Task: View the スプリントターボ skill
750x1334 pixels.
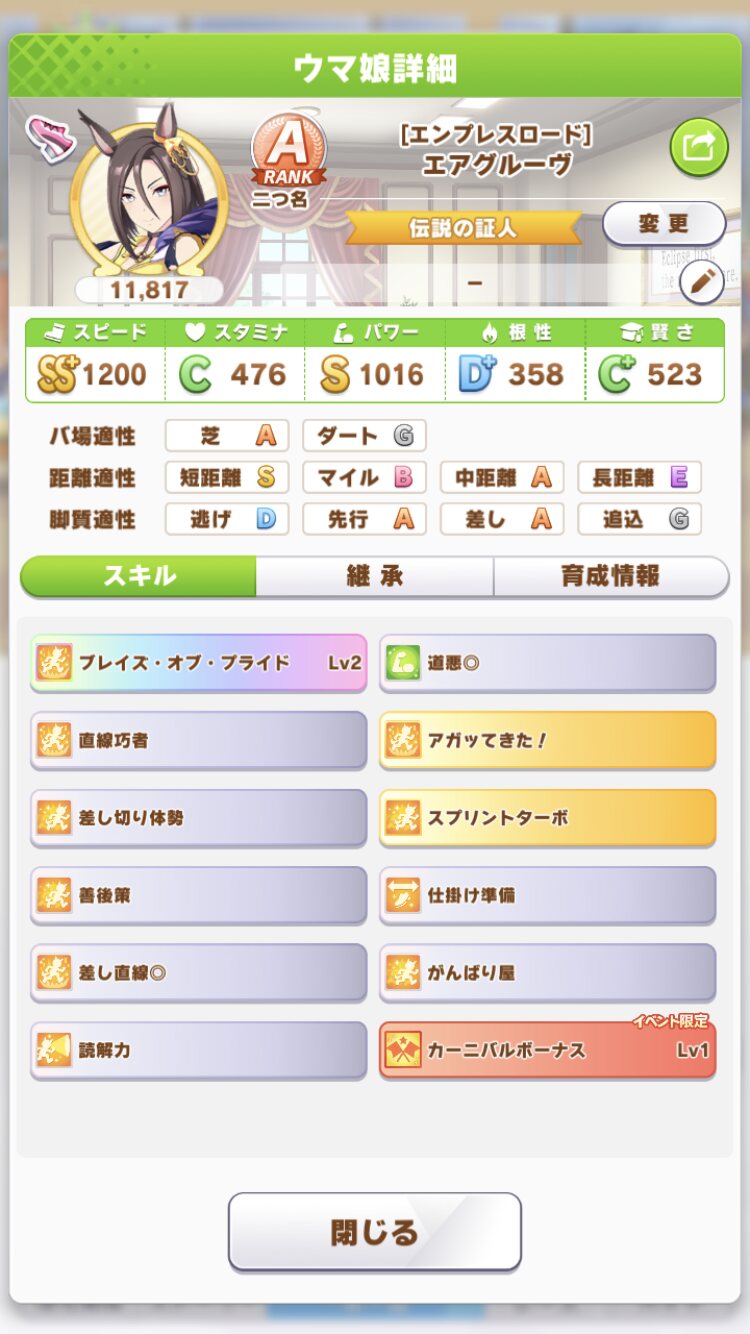Action: click(547, 817)
